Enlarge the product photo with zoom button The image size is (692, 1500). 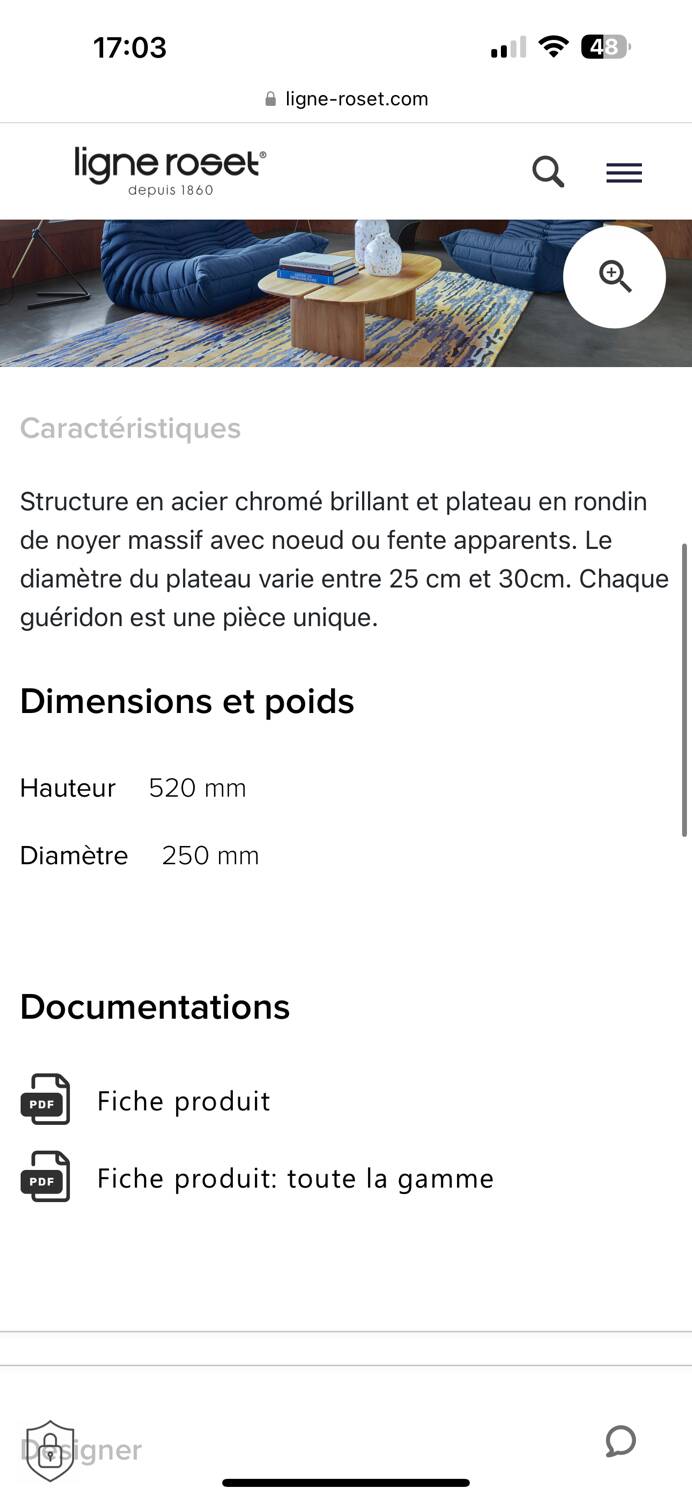coord(614,277)
